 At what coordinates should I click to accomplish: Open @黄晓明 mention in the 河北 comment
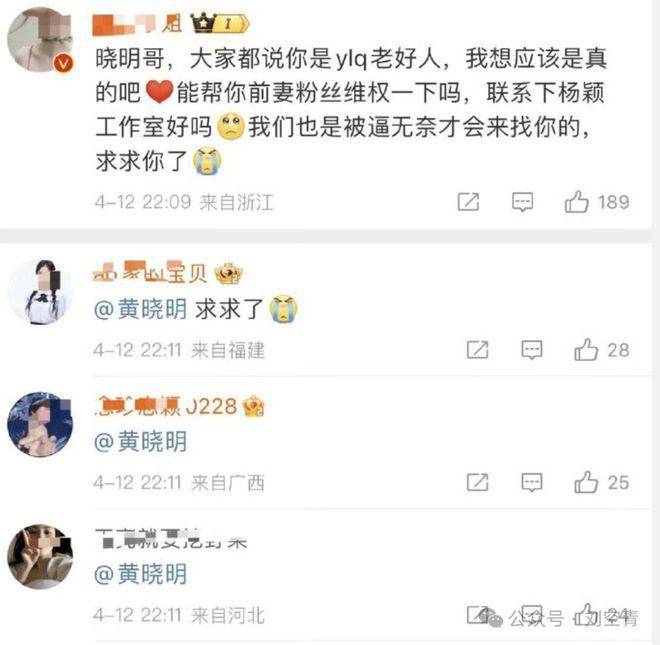click(140, 574)
